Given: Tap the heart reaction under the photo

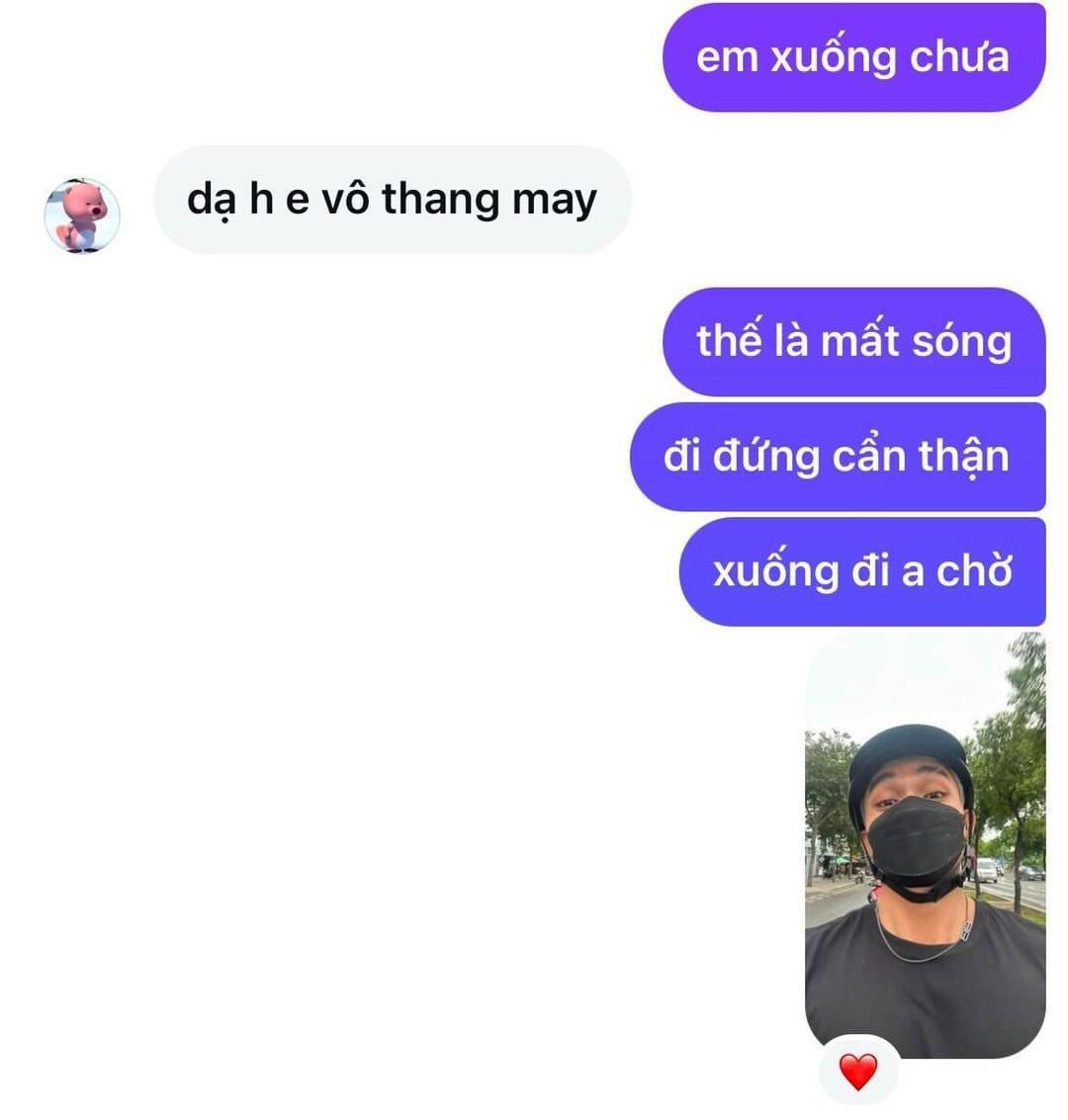Looking at the screenshot, I should (857, 1072).
